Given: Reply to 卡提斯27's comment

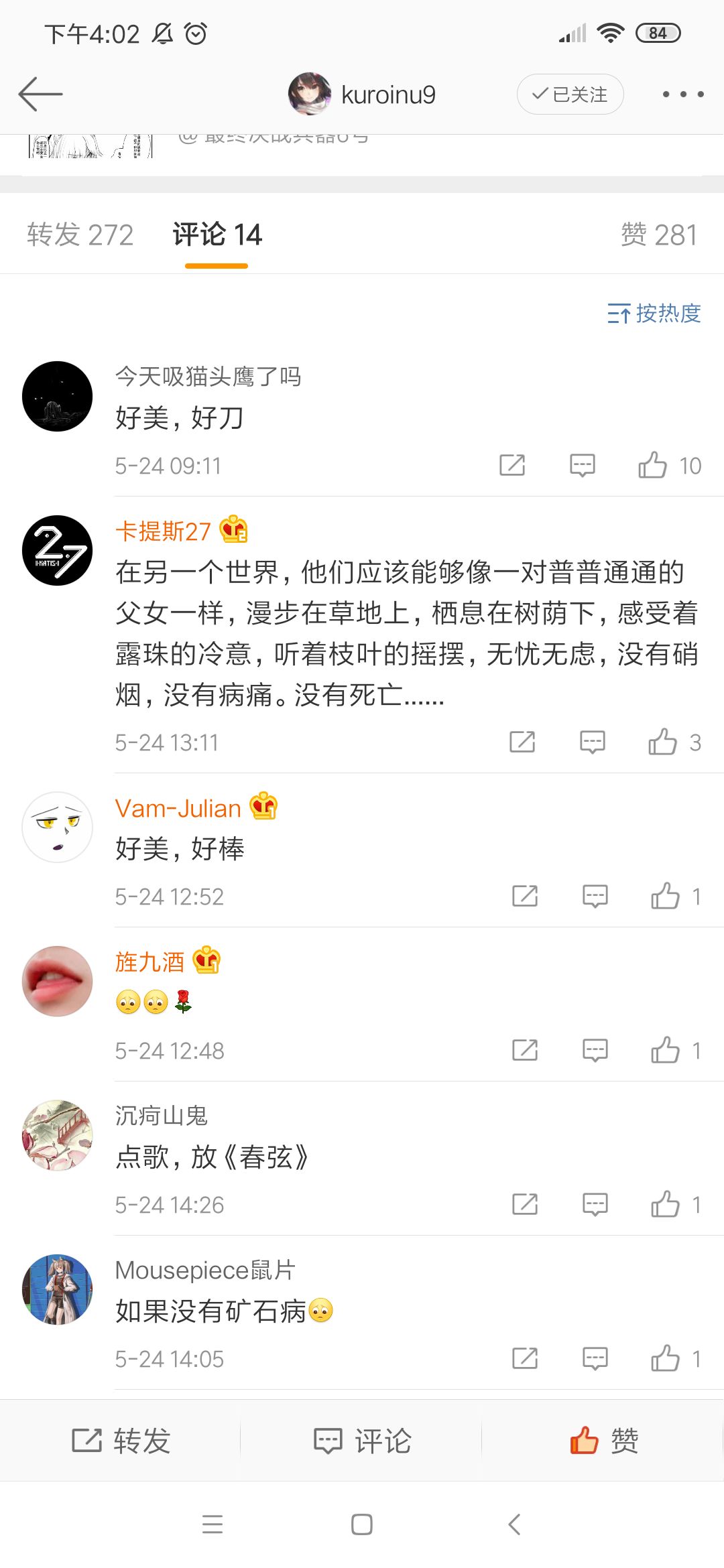Looking at the screenshot, I should tap(592, 742).
